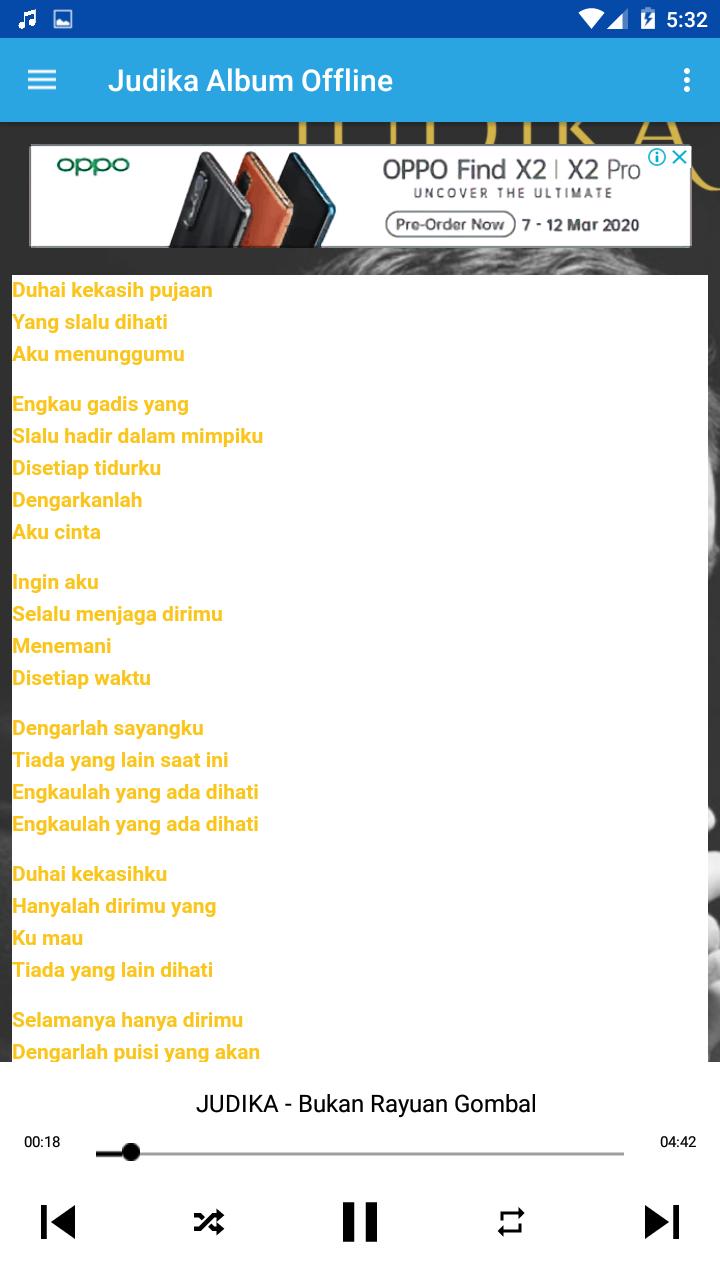720x1280 pixels.
Task: Open the hamburger drawer menu
Action: point(42,81)
